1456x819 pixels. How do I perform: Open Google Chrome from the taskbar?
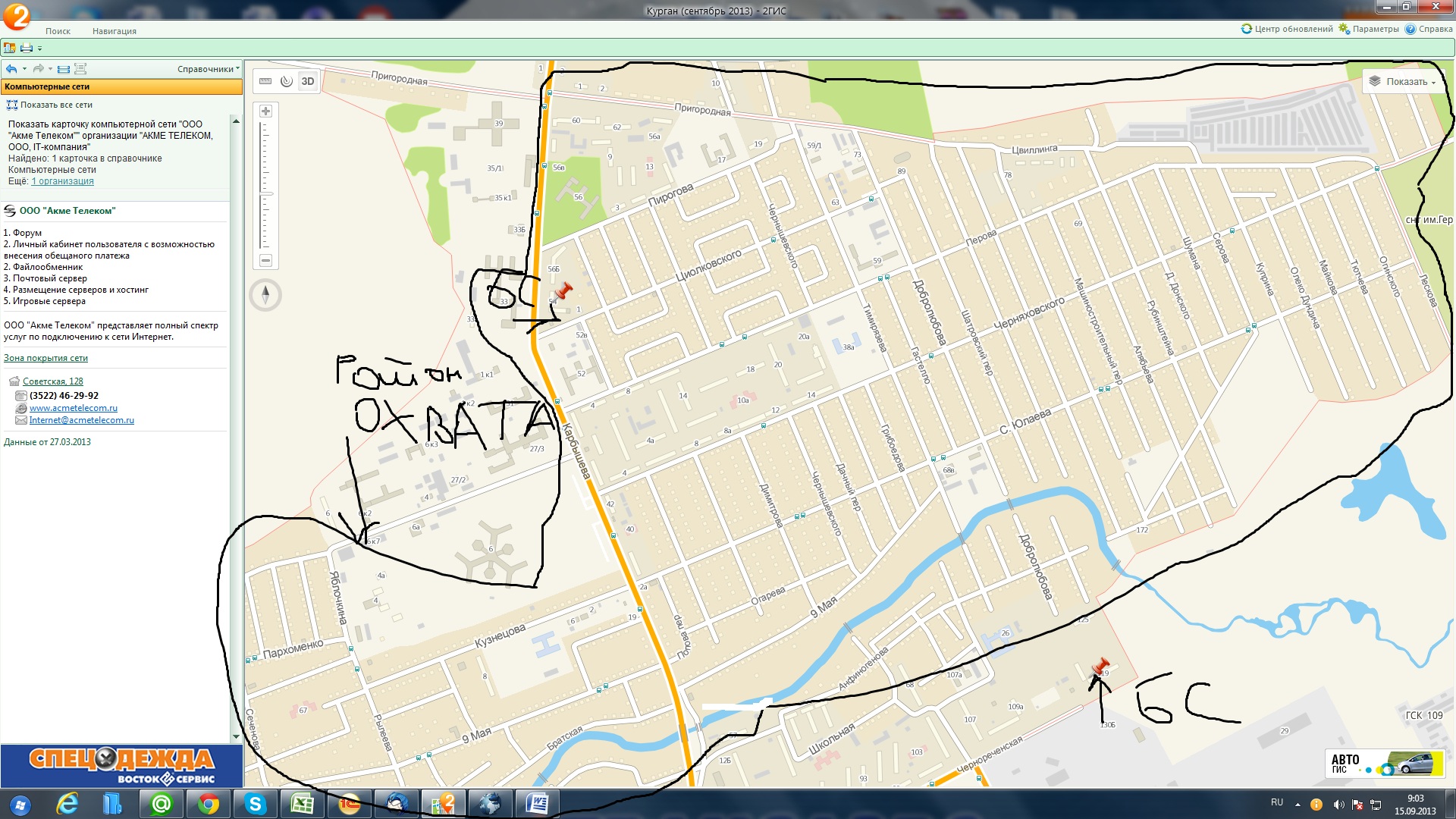pyautogui.click(x=209, y=804)
